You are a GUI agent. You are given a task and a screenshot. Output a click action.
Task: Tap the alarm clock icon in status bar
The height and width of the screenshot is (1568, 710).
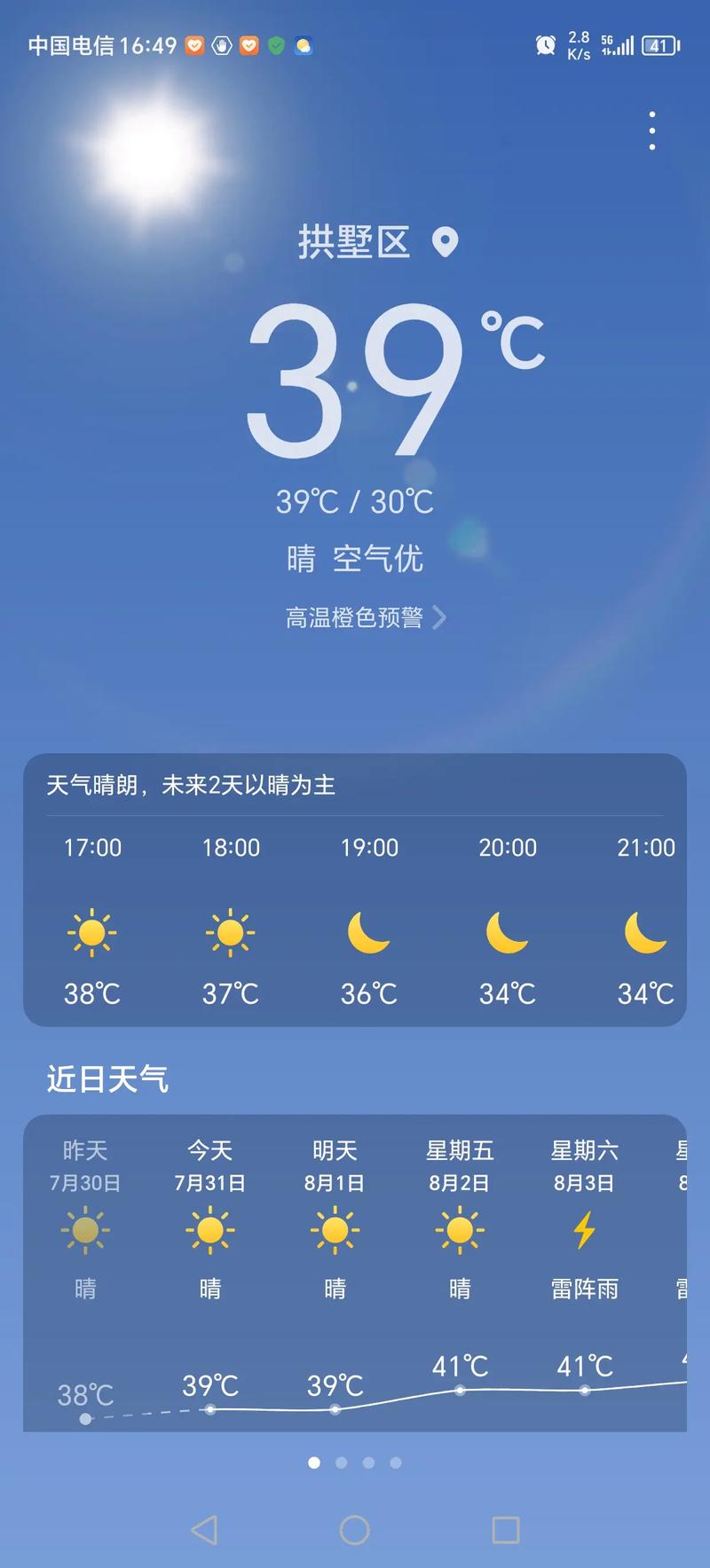(544, 44)
